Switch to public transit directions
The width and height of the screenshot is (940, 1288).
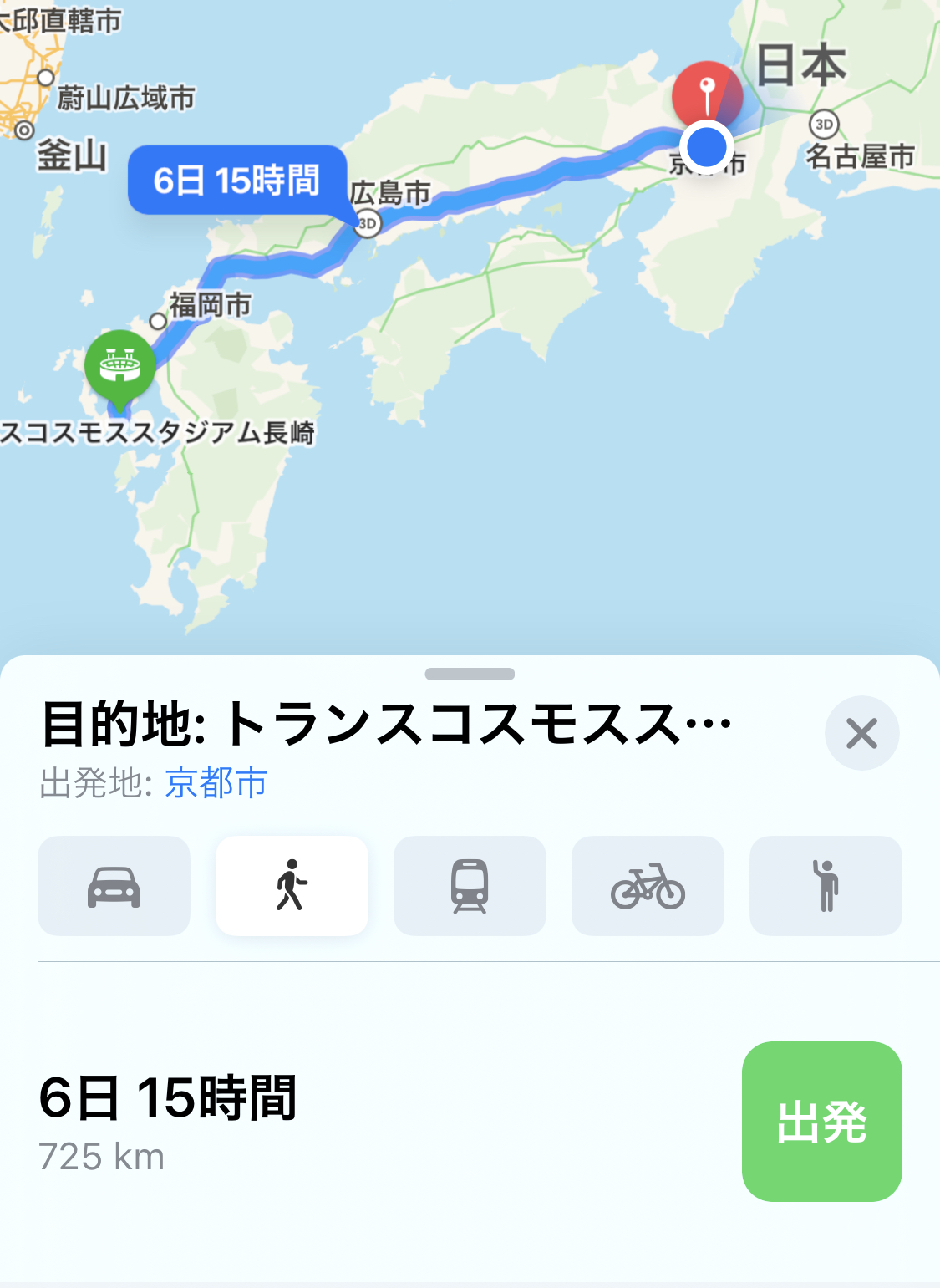[470, 886]
